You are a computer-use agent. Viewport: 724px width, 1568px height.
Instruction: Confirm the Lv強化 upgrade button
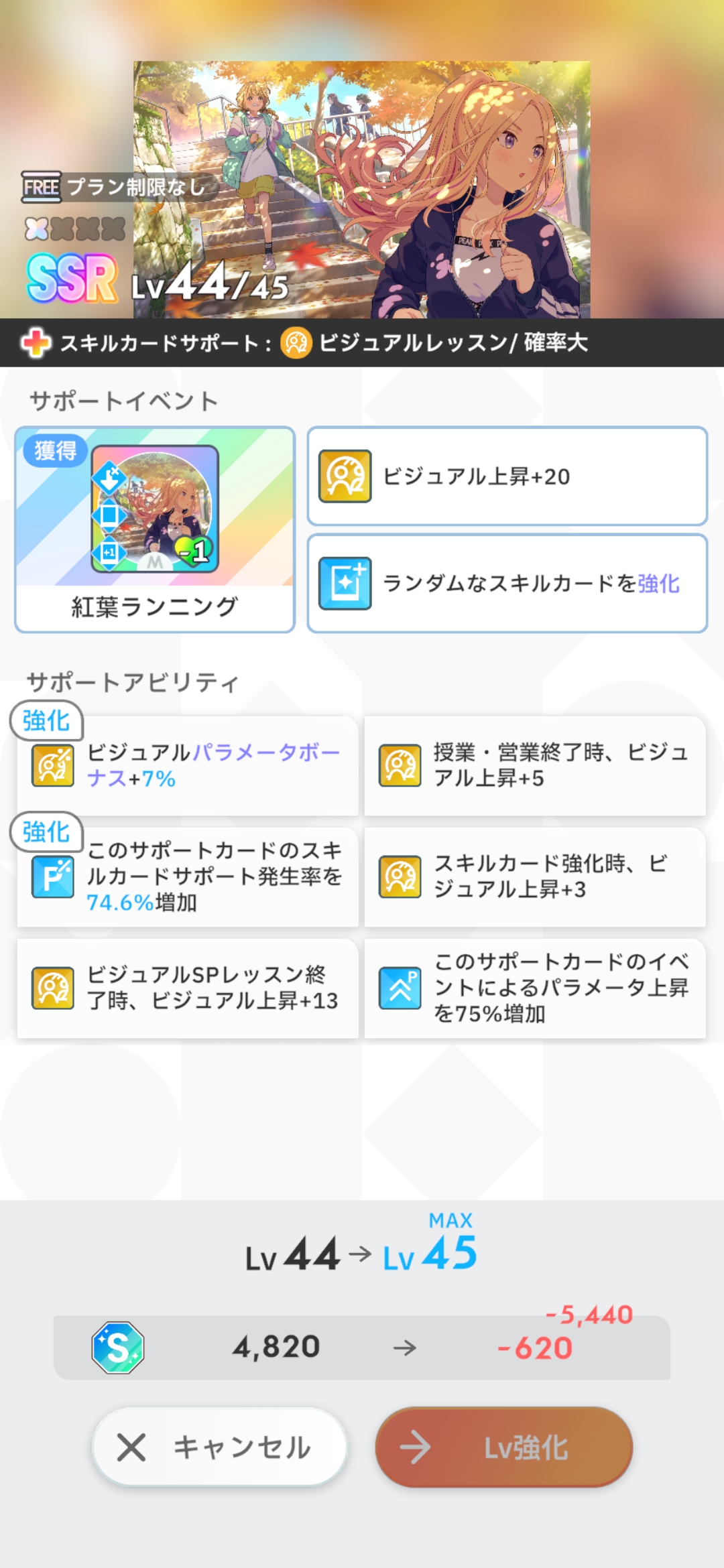pyautogui.click(x=503, y=1447)
